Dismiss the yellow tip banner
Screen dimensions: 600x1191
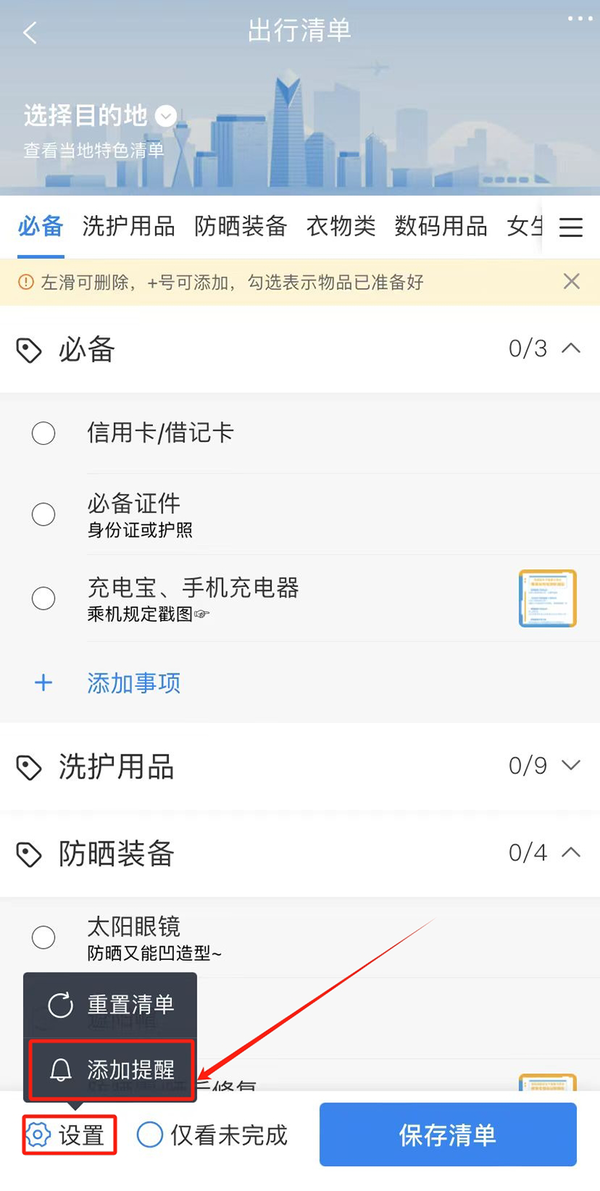point(572,282)
